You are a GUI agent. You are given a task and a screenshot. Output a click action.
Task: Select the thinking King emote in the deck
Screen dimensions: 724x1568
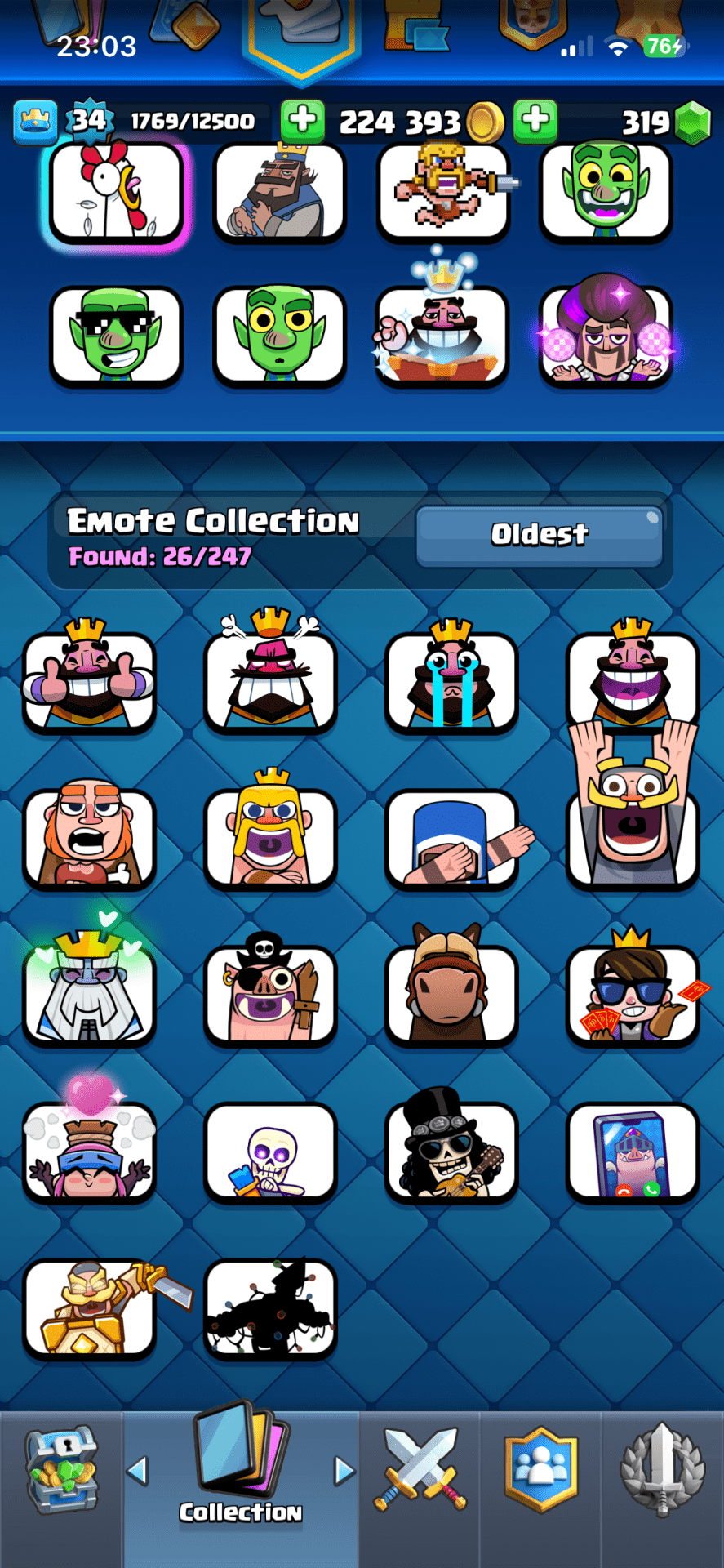279,193
